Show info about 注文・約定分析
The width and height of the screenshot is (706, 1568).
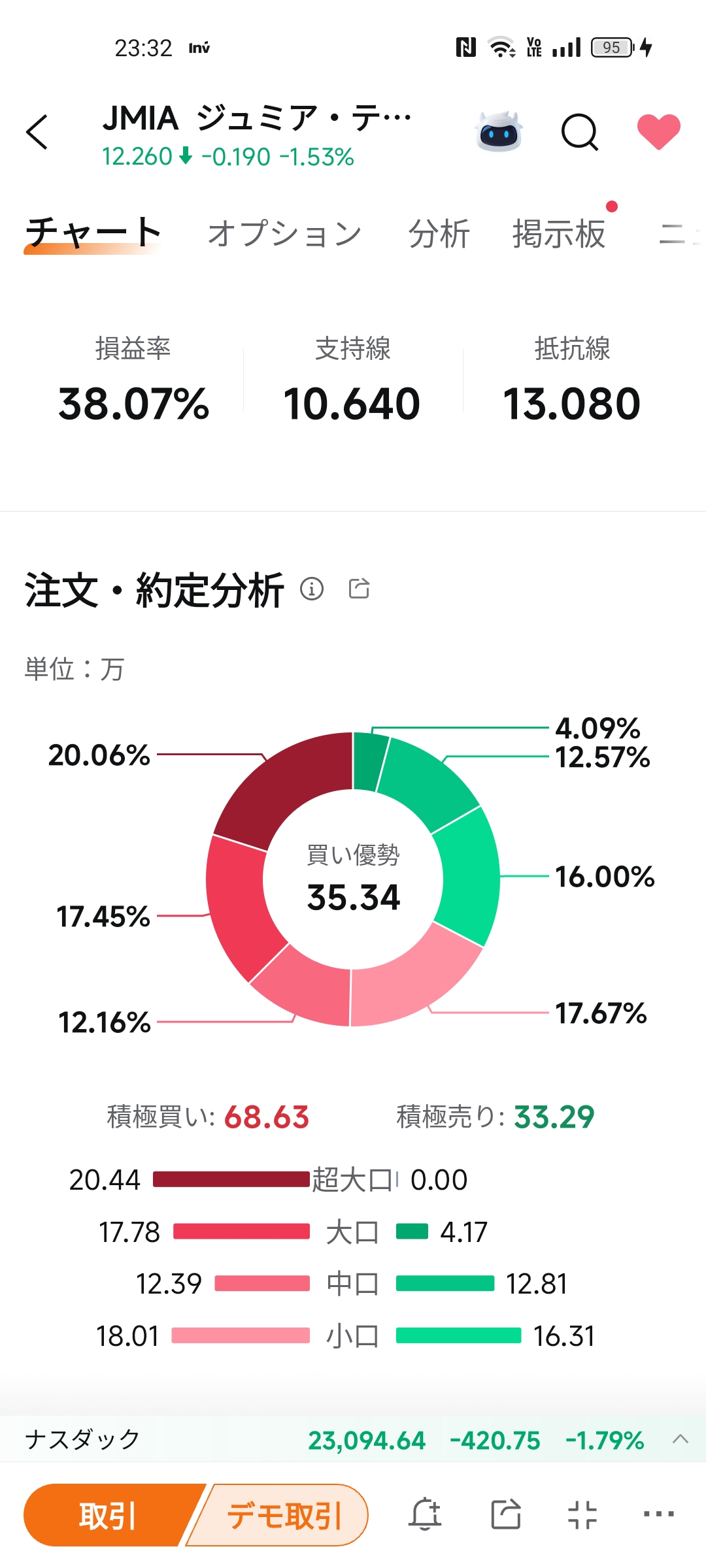point(312,589)
